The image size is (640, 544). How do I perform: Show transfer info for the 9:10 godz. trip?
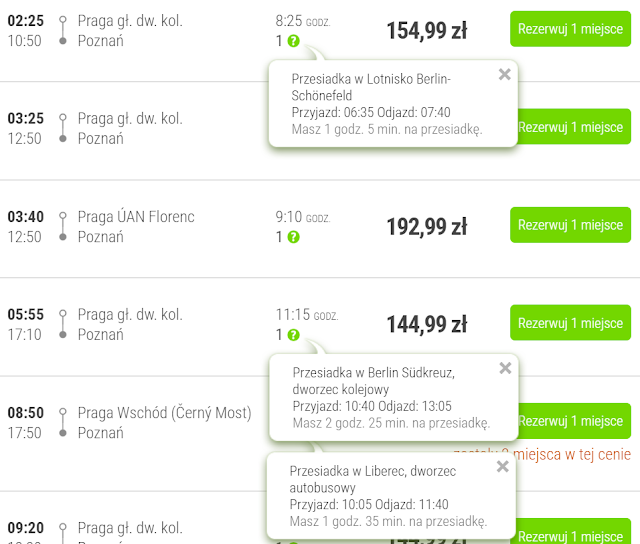click(293, 237)
